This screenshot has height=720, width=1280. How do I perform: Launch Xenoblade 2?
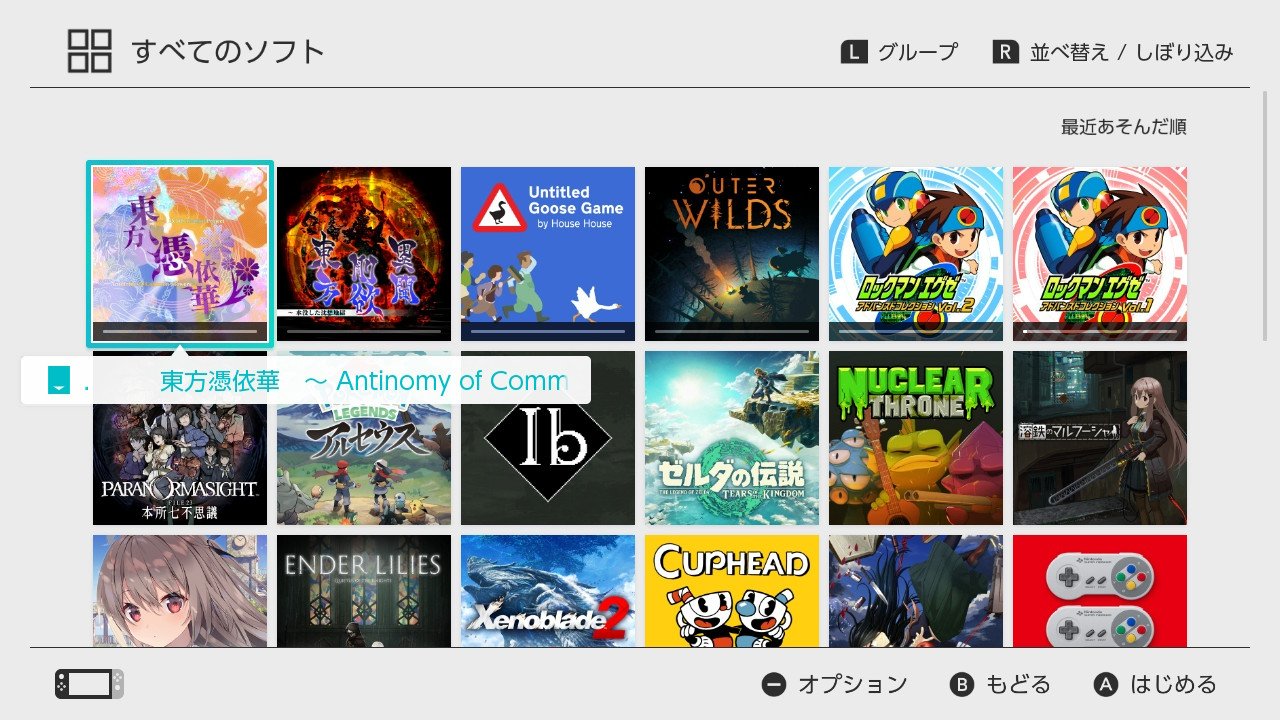548,590
